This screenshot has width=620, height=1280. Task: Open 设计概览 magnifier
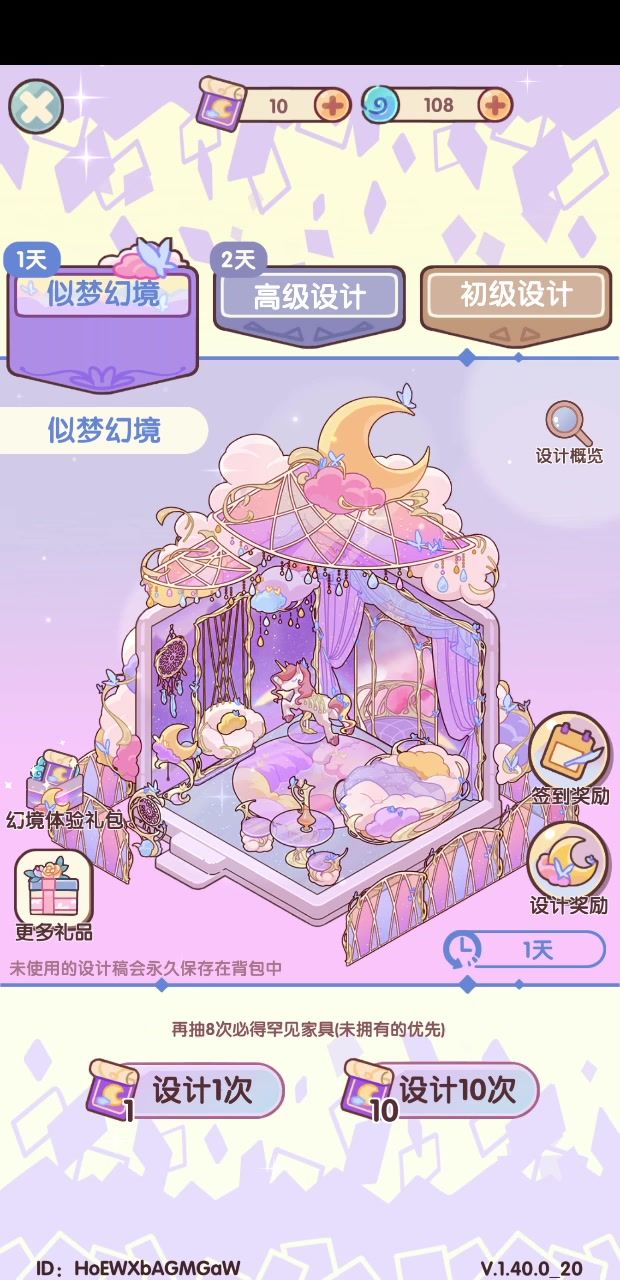(x=570, y=434)
